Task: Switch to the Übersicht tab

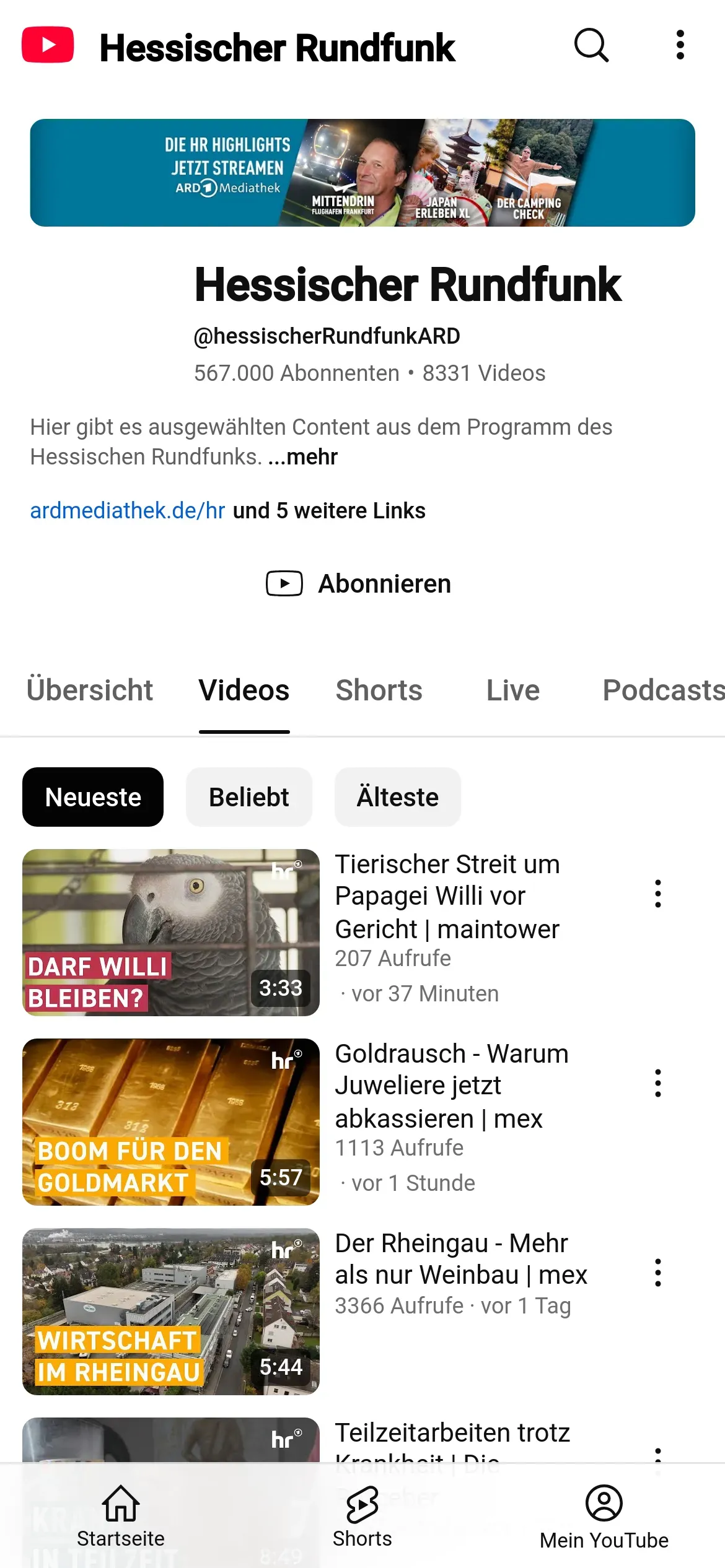Action: [x=90, y=690]
